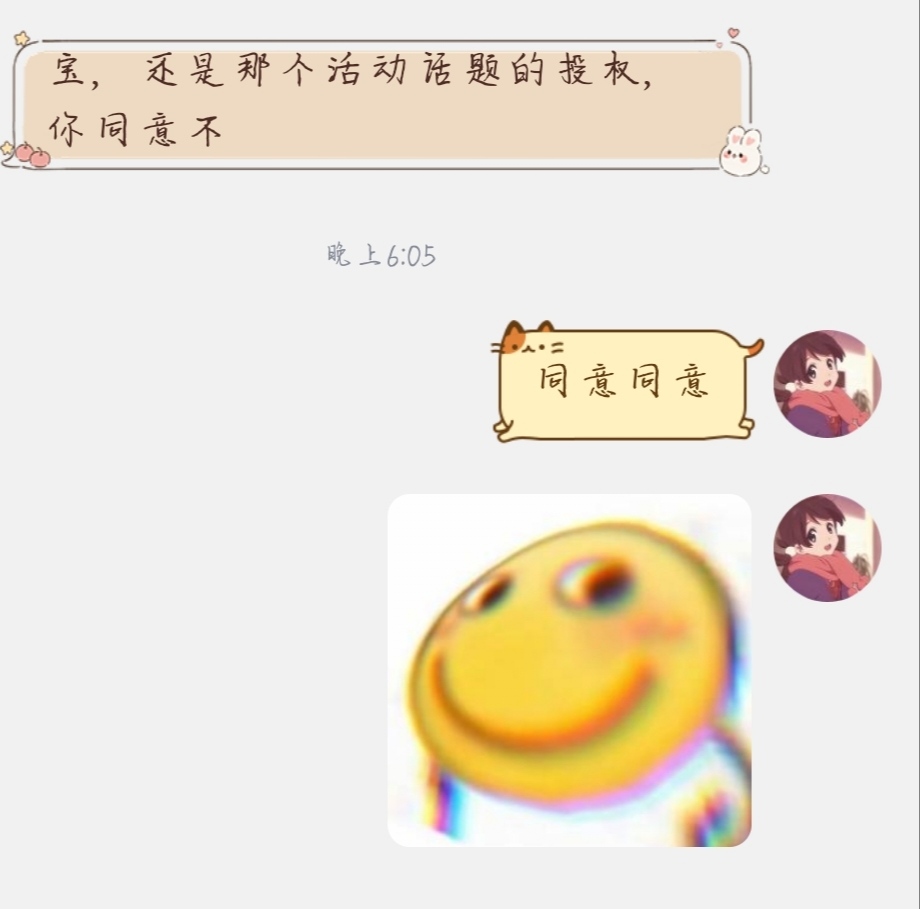Open the avatar beside the 同意同意 message

pos(826,384)
